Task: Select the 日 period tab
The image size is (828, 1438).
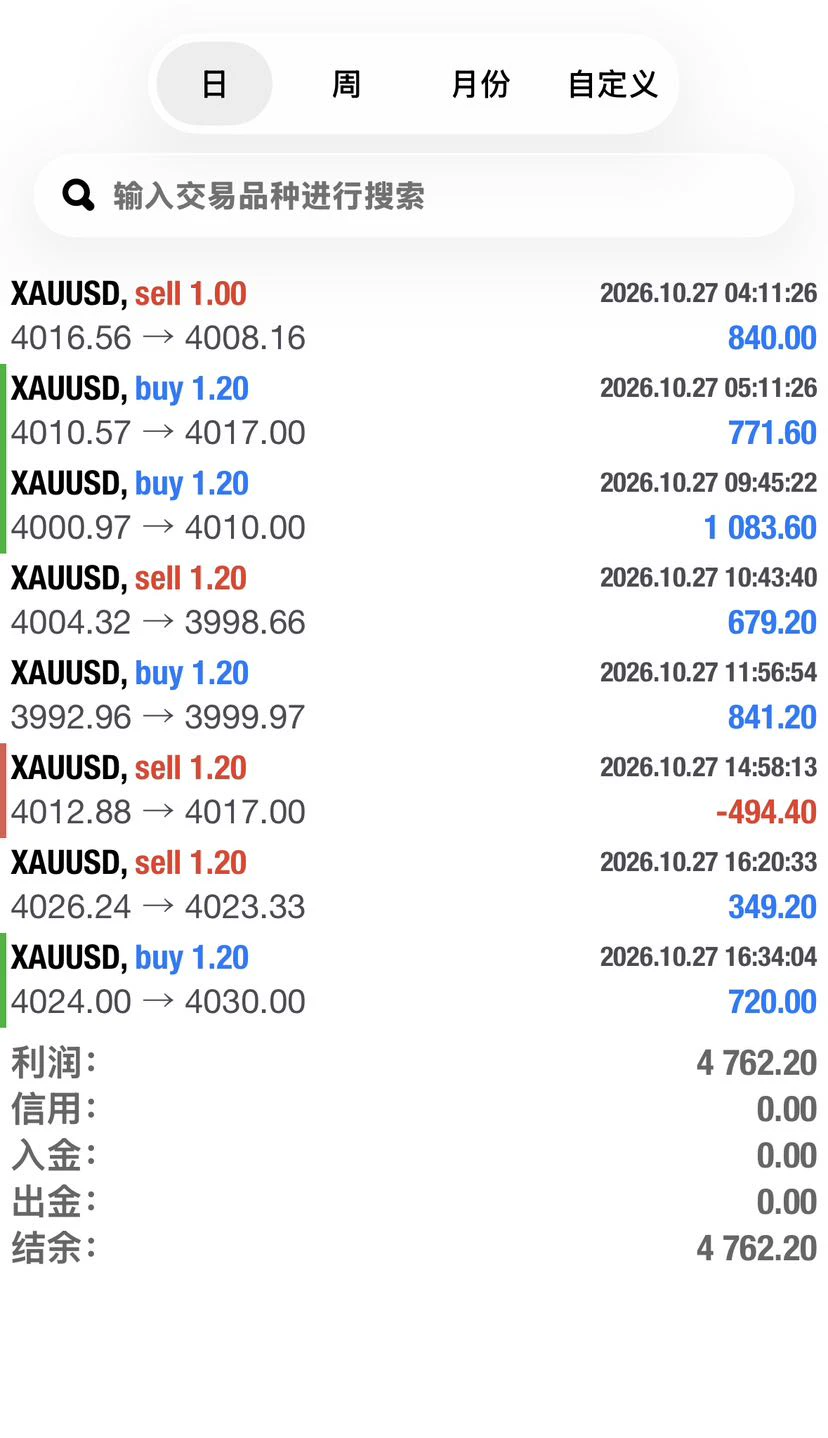Action: pyautogui.click(x=214, y=84)
